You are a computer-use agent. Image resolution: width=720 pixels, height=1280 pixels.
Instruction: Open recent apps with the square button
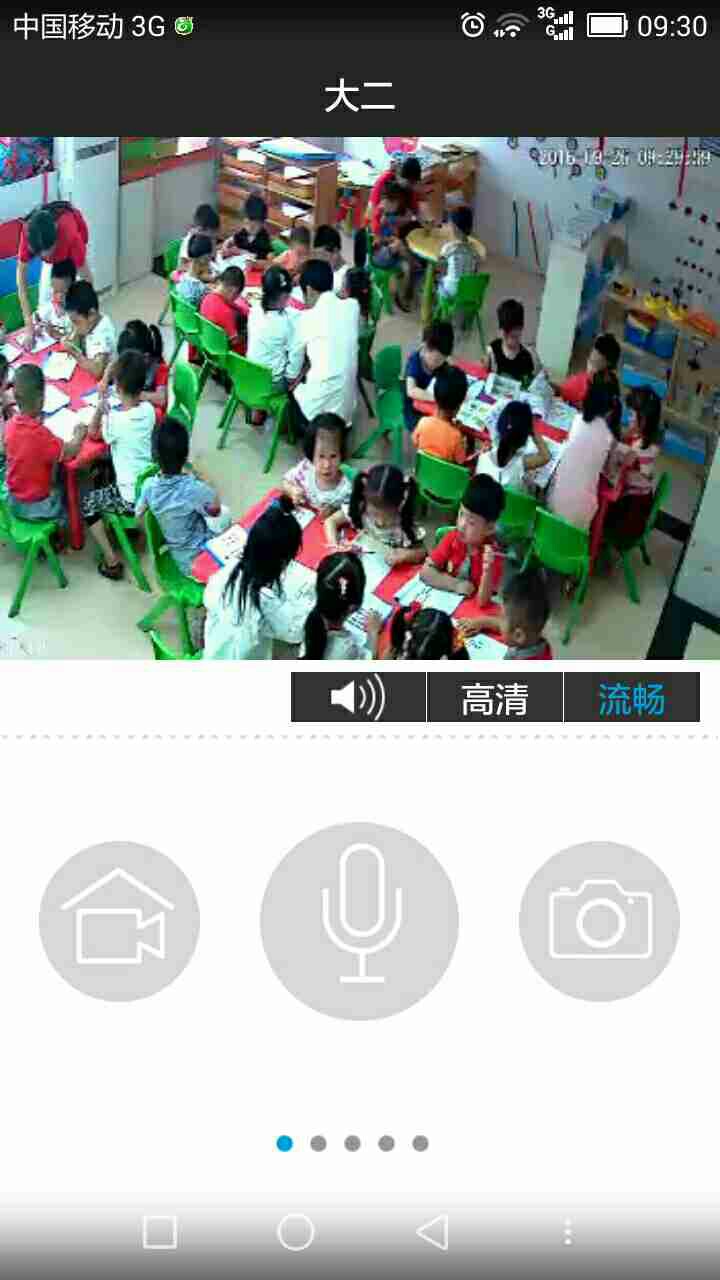(160, 1232)
